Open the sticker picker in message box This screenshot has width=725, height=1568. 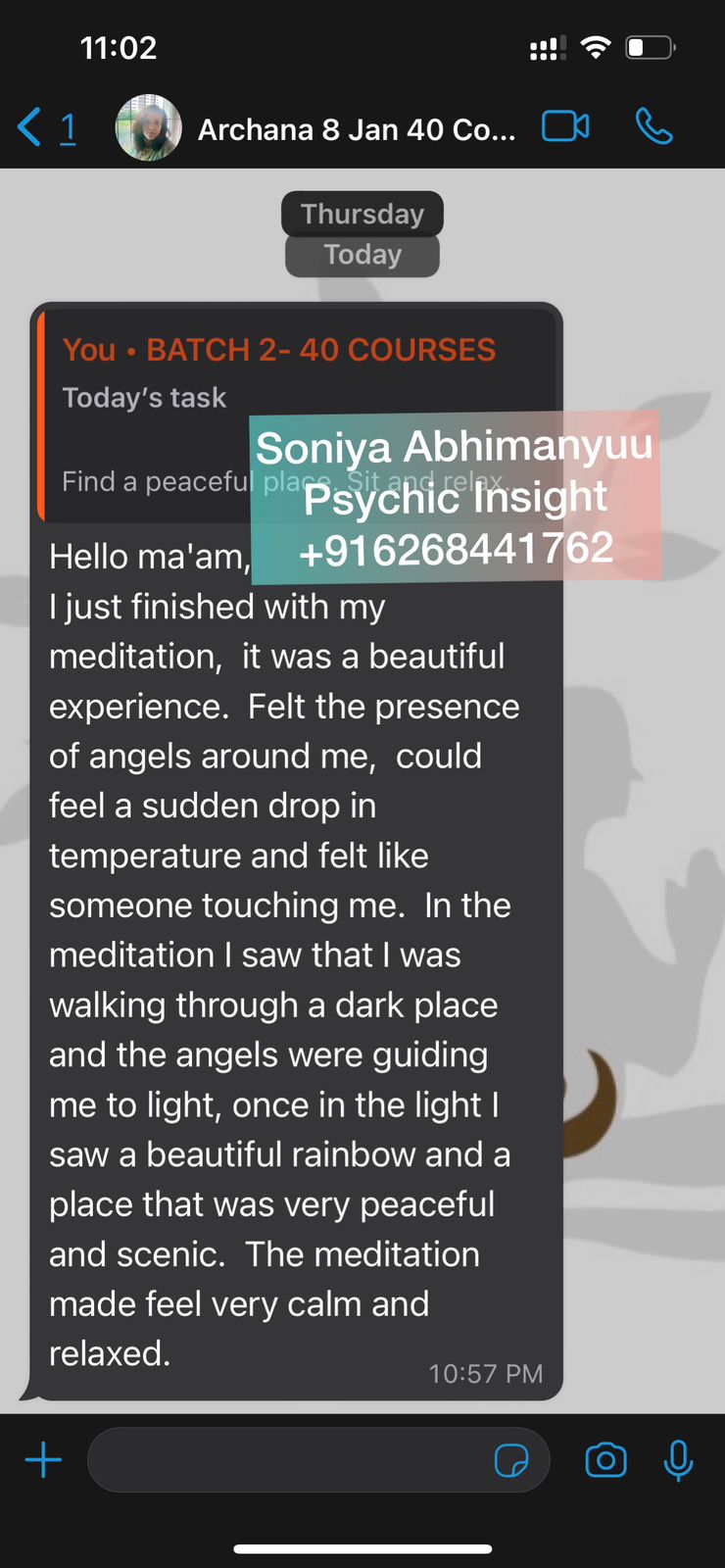[511, 1460]
